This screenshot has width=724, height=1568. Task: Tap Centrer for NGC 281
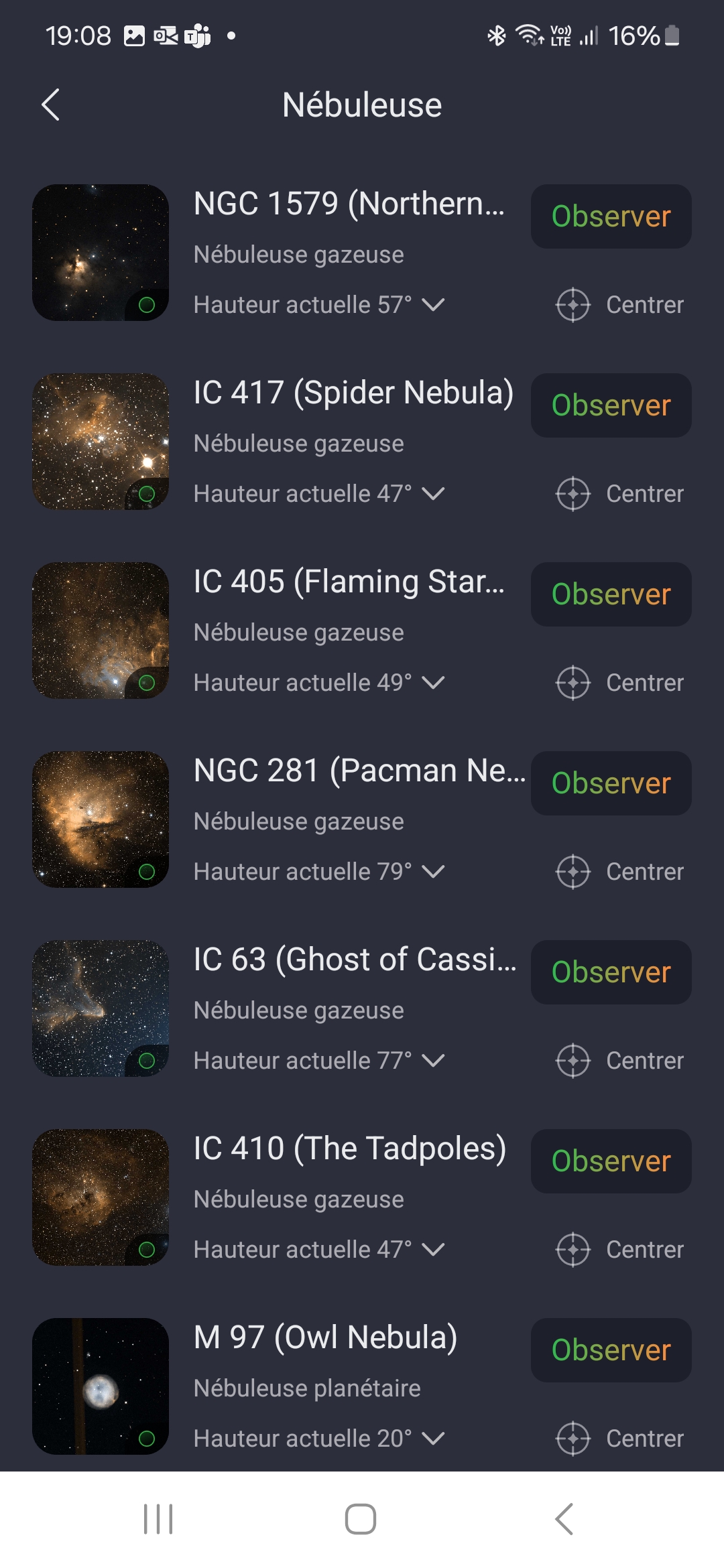point(620,872)
